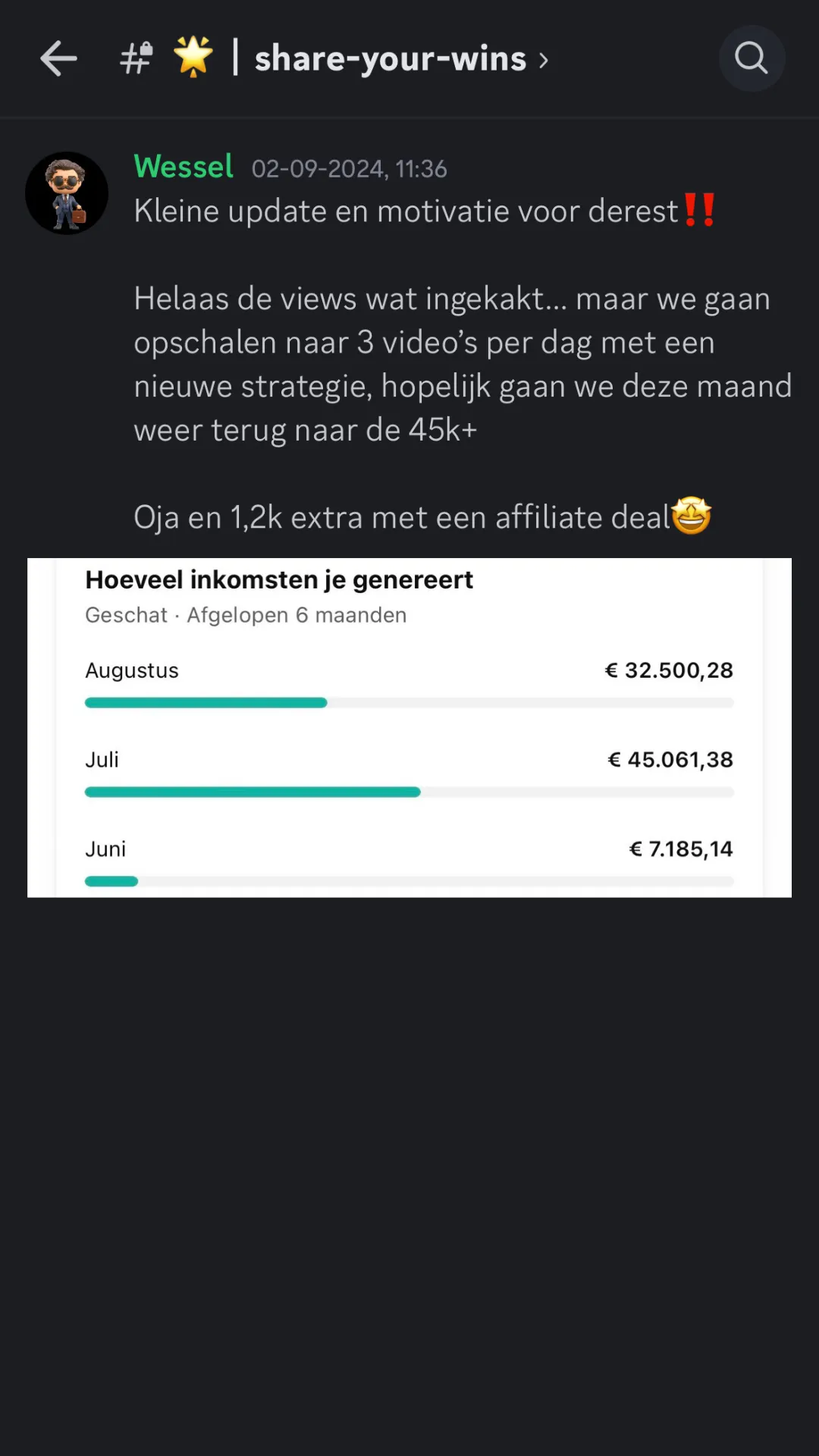Image resolution: width=819 pixels, height=1456 pixels.
Task: Open share-your-wins channel details
Action: coord(334,58)
